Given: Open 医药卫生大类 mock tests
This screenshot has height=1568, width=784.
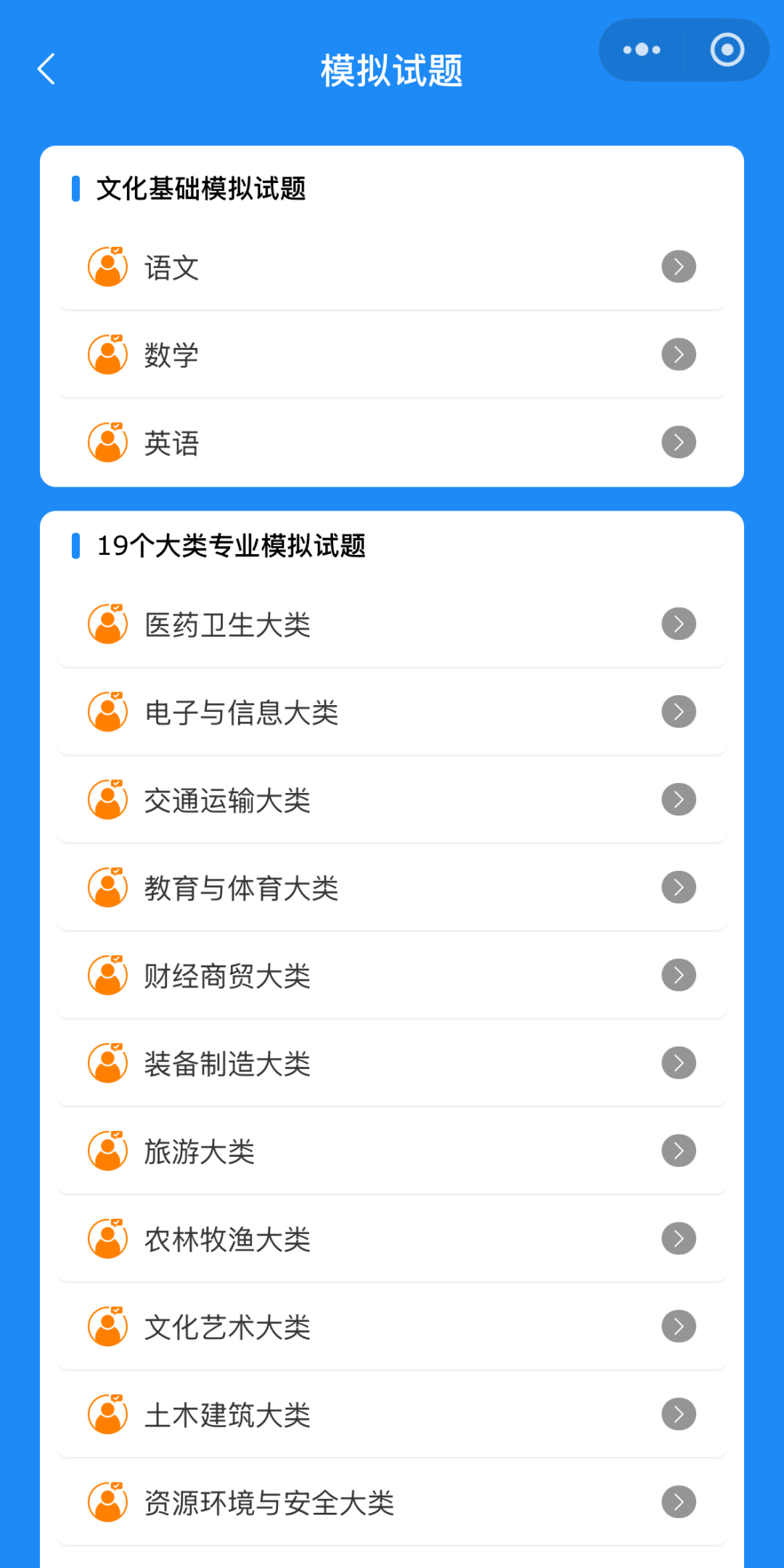Looking at the screenshot, I should 392,625.
